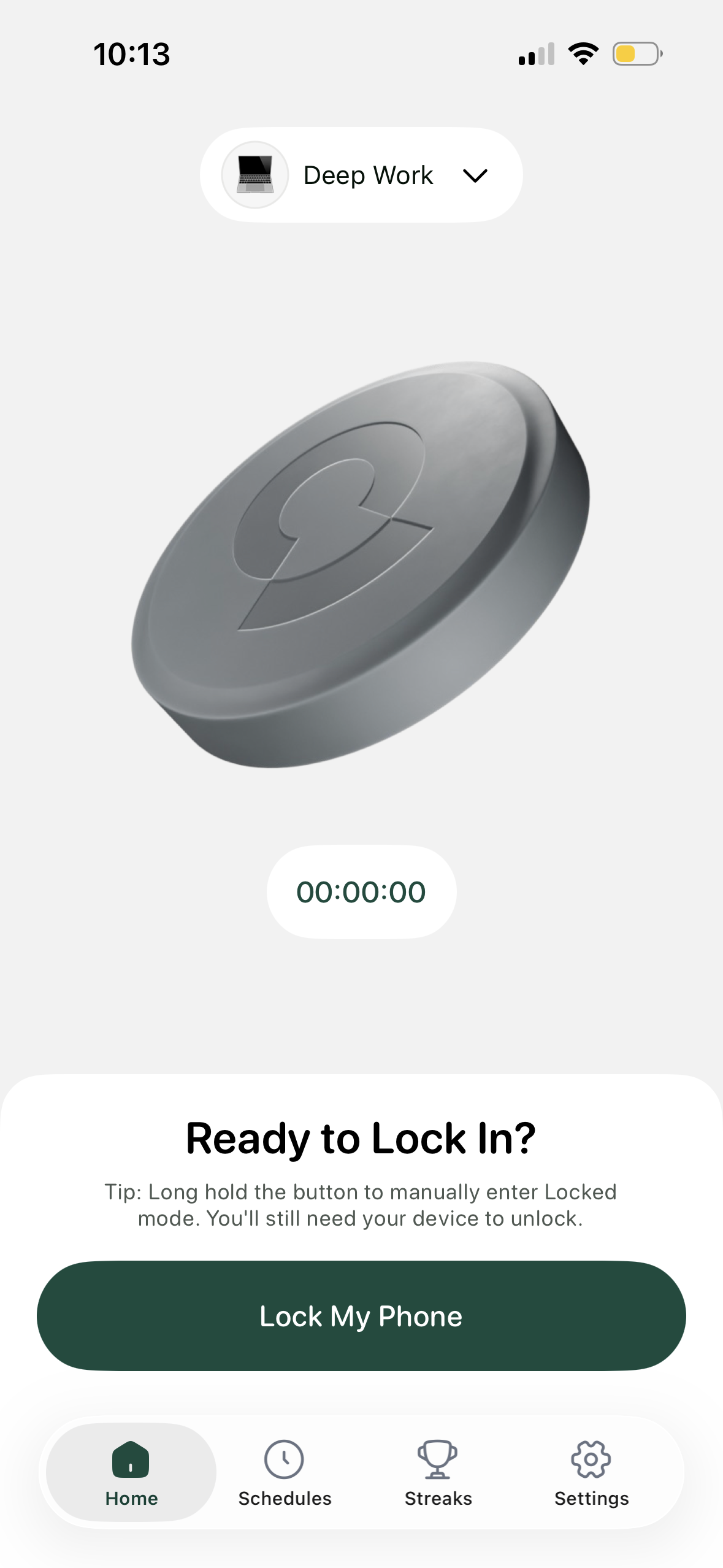Select the Home tab
The image size is (723, 1568).
point(131,1472)
